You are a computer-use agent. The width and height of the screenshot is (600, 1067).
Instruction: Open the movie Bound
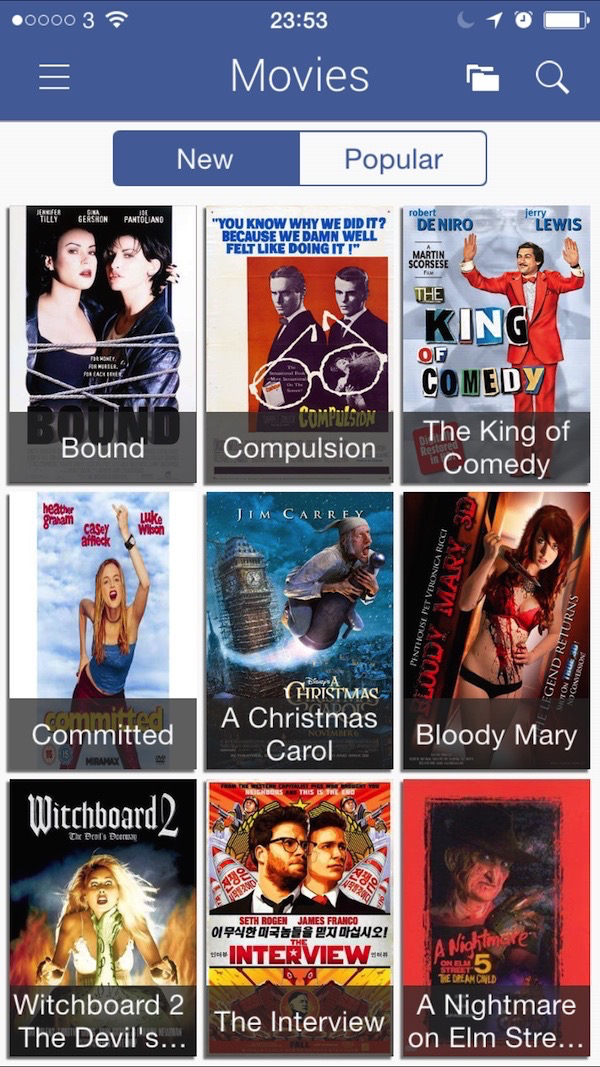point(102,344)
